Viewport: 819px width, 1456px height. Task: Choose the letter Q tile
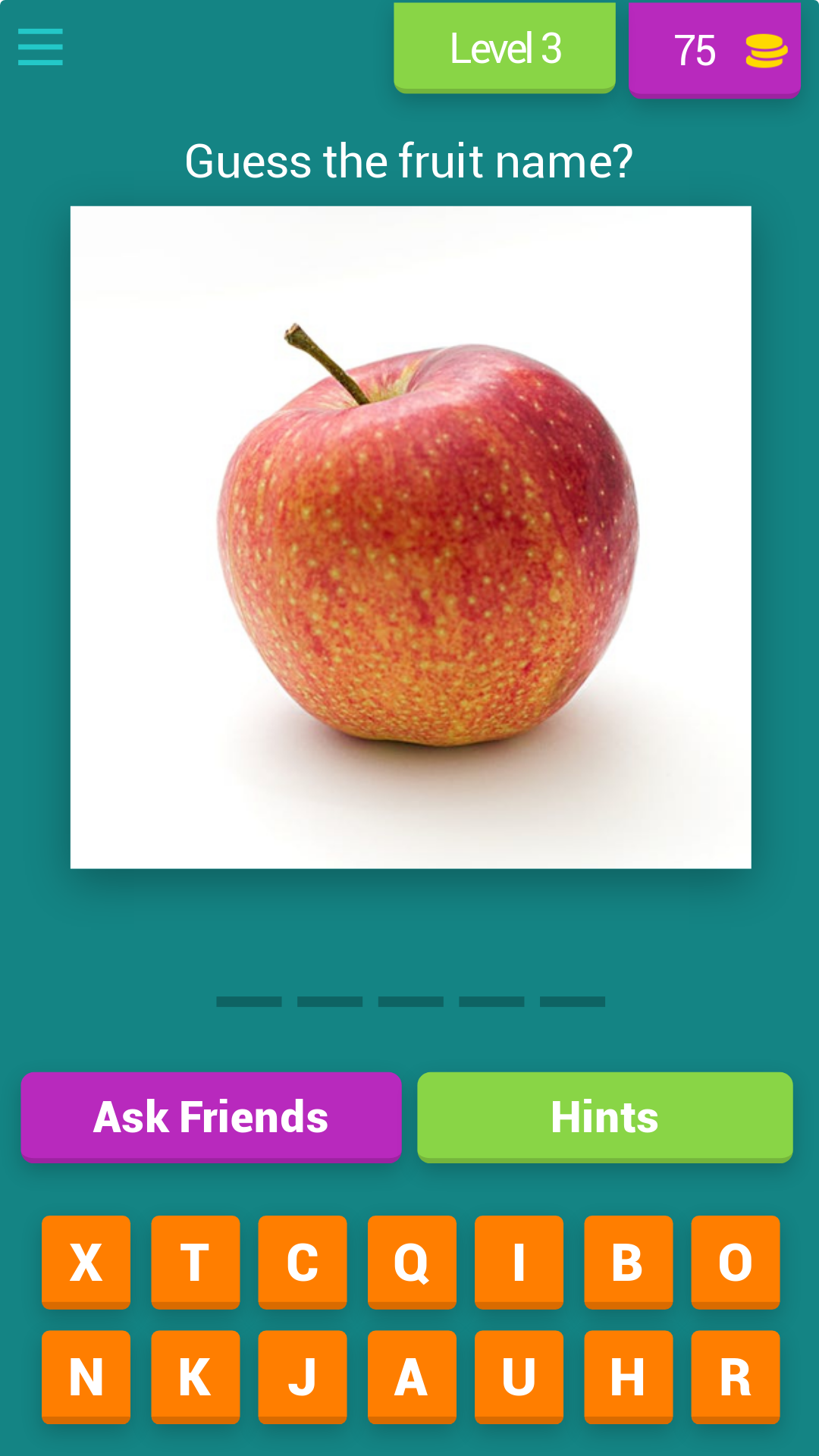pyautogui.click(x=412, y=1262)
